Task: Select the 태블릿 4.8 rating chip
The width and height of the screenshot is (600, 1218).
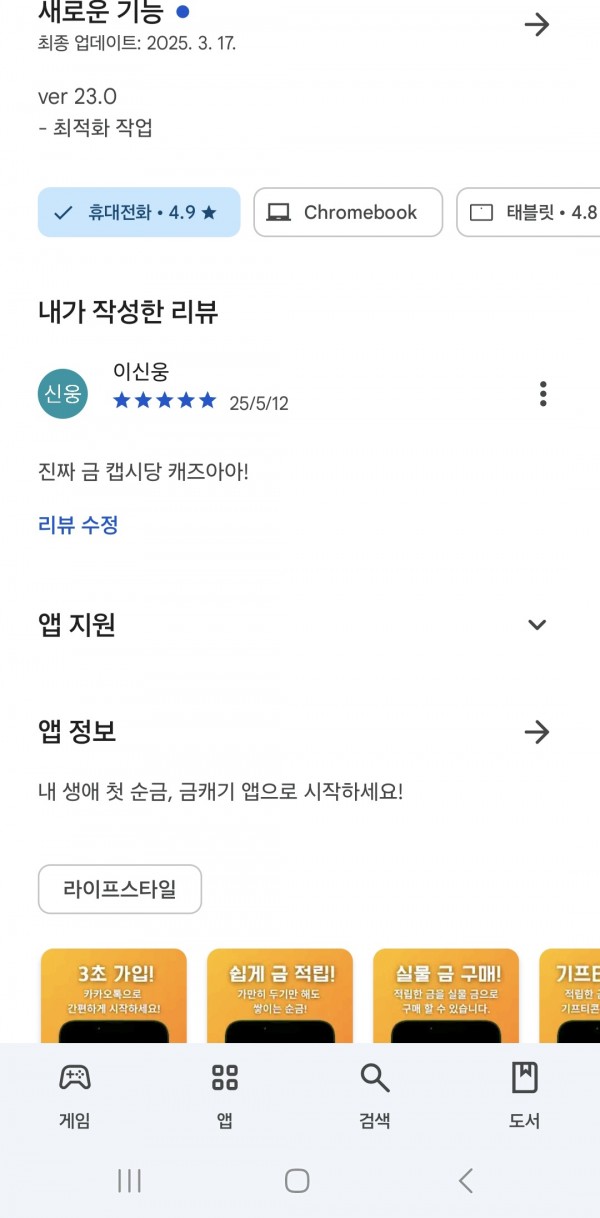Action: click(528, 212)
